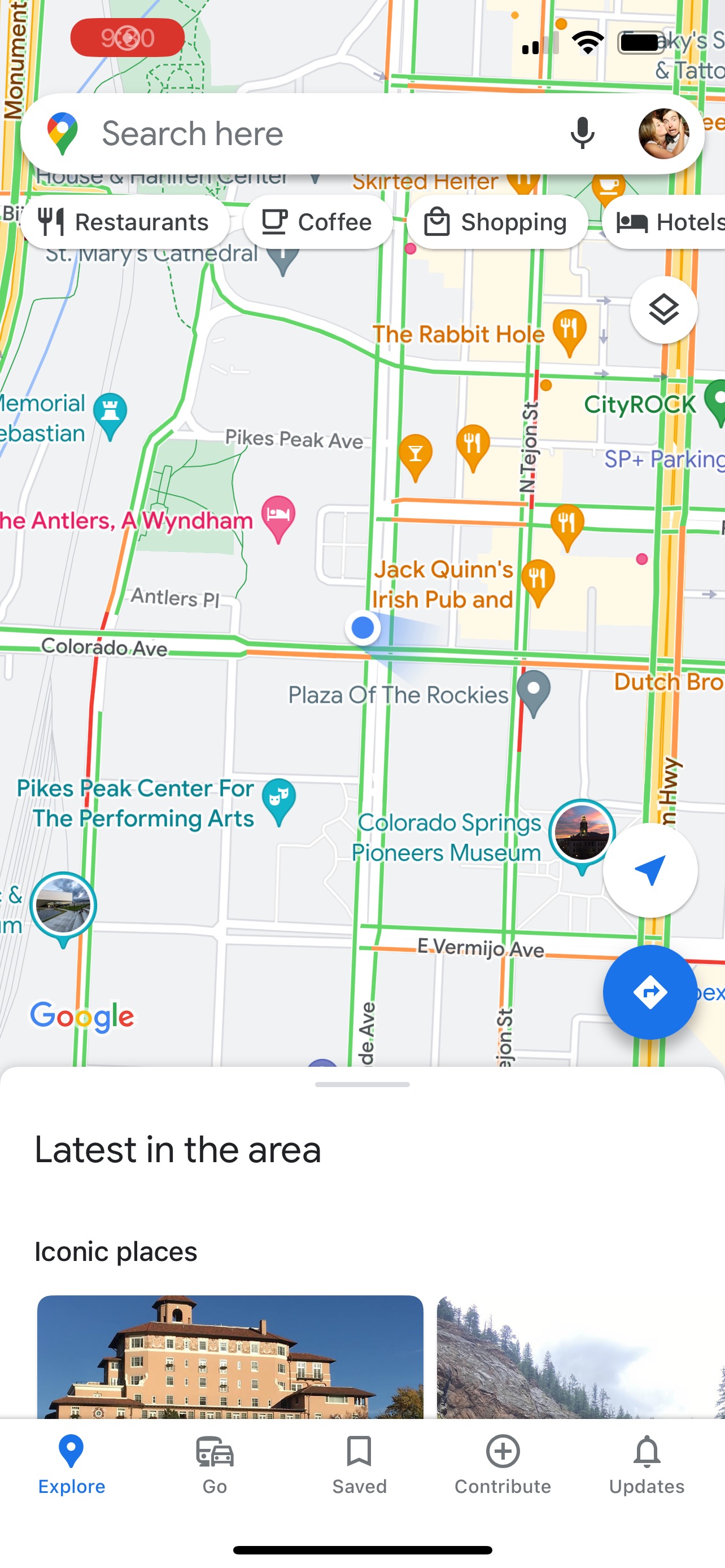Open The Rabbit Hole restaurant marker

570,331
